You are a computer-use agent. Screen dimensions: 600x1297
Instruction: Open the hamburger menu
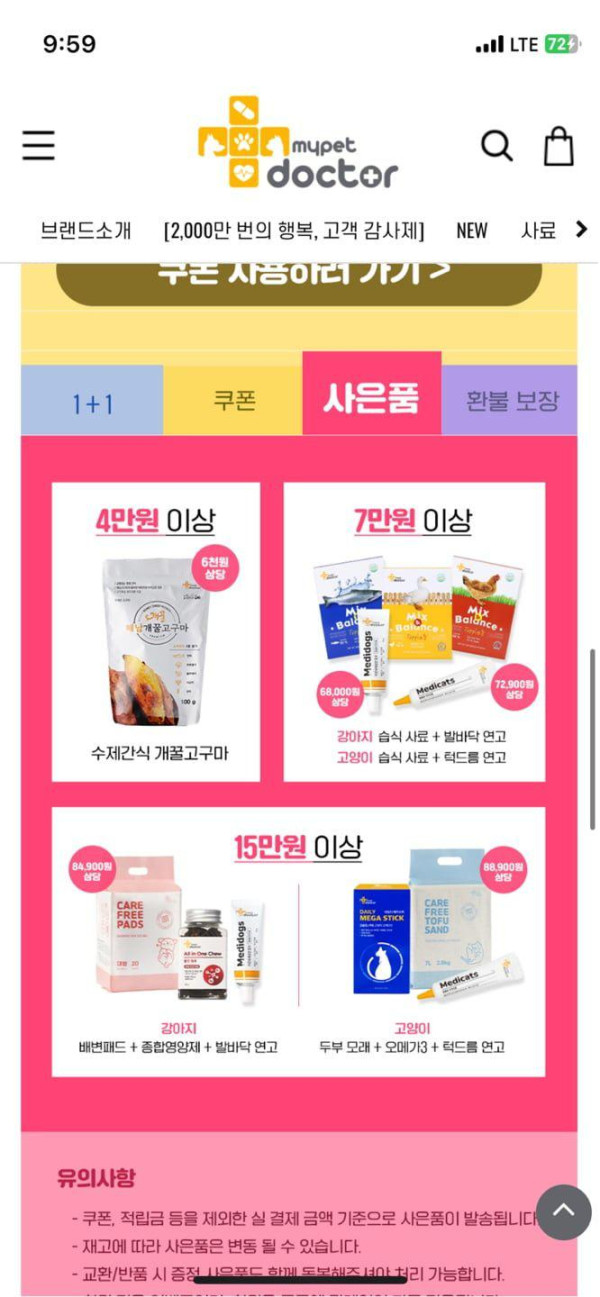coord(39,146)
